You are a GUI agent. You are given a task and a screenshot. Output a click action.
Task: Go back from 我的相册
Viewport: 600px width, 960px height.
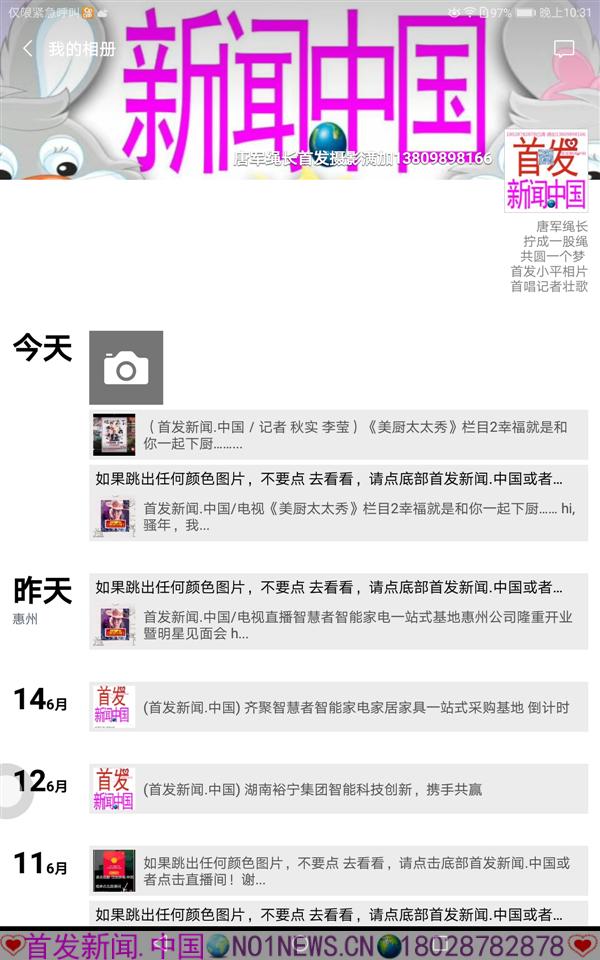(x=27, y=49)
